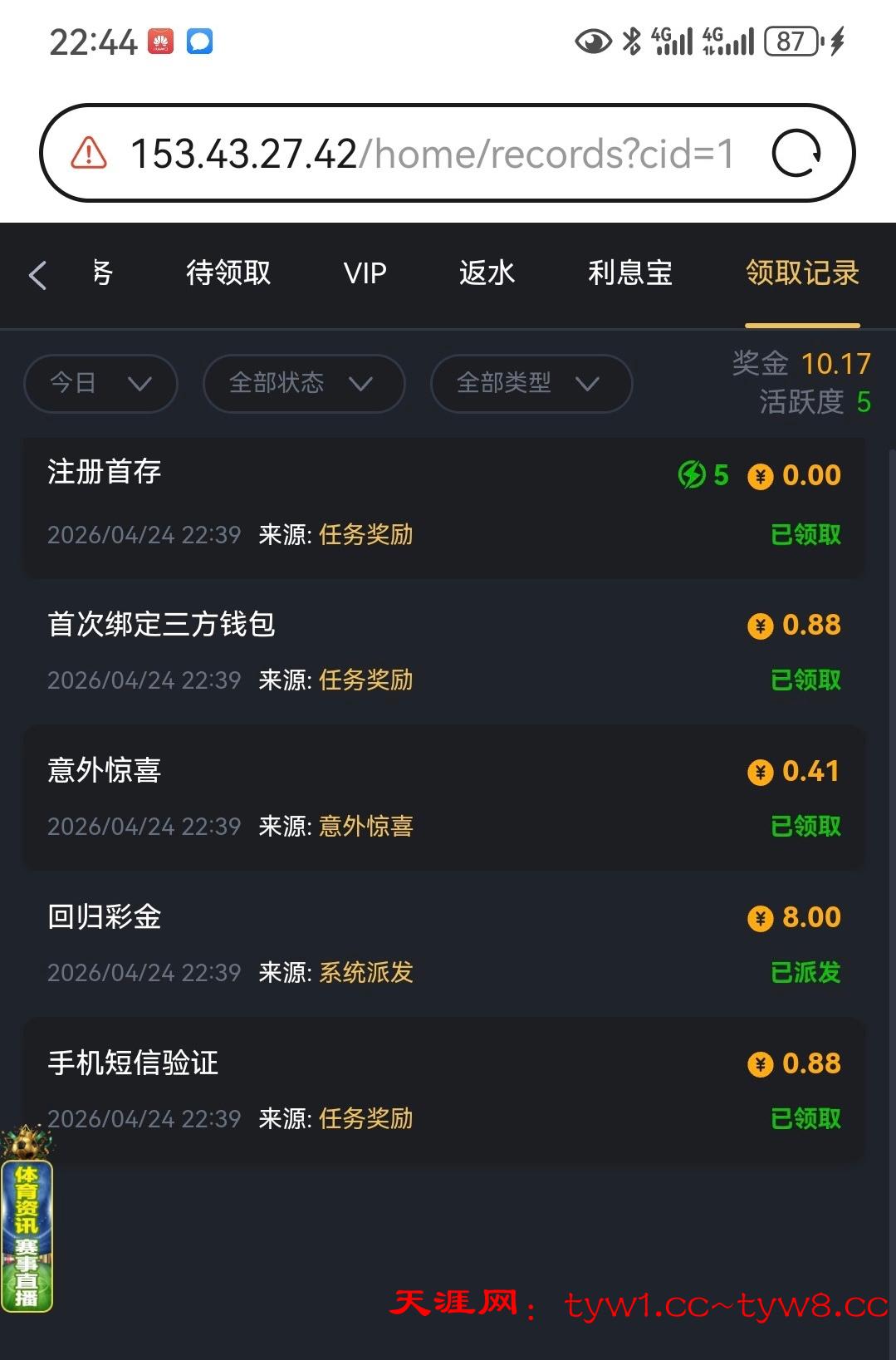This screenshot has height=1360, width=896.
Task: Switch to the 待领取 tab
Action: tap(228, 273)
